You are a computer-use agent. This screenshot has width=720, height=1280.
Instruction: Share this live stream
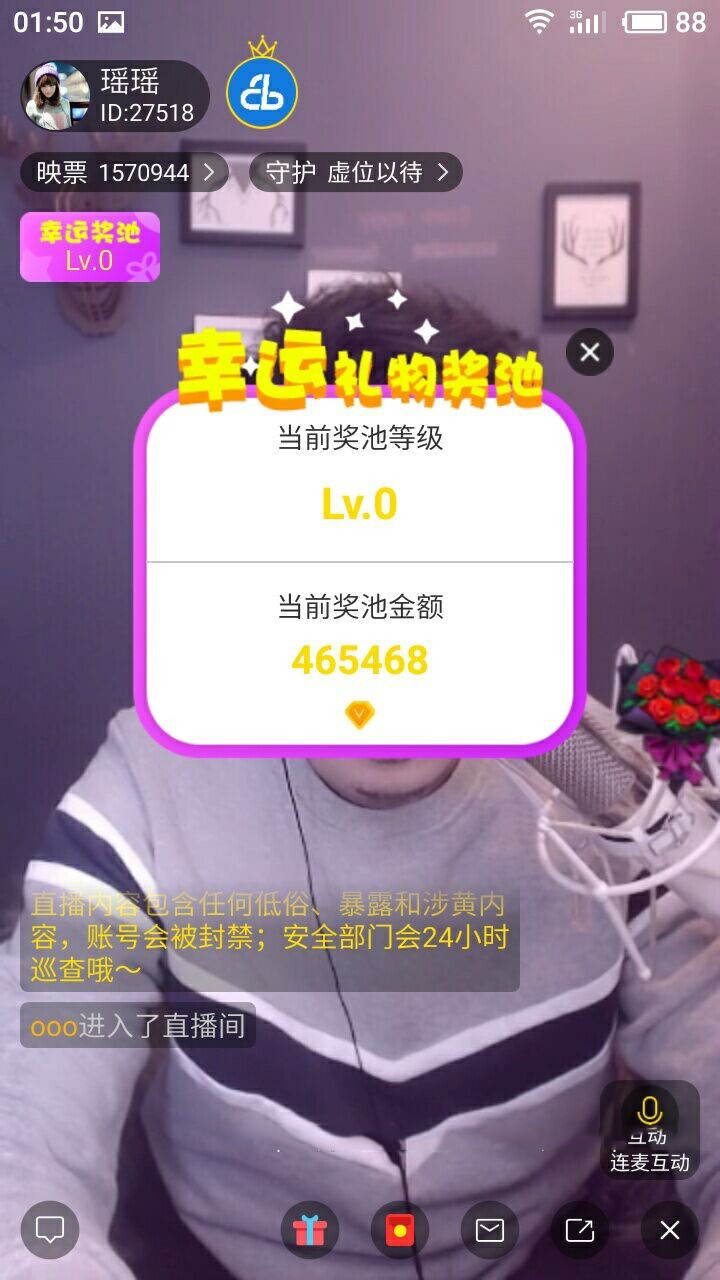tap(580, 1230)
